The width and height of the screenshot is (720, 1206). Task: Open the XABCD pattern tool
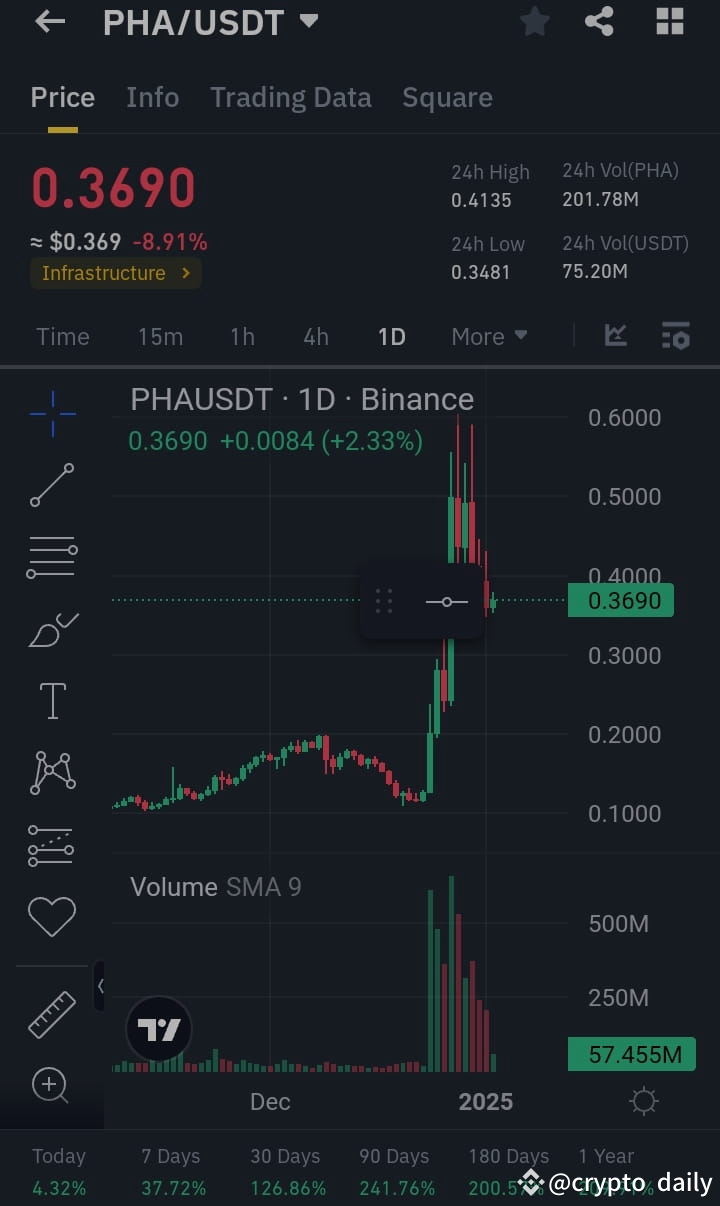[x=52, y=772]
